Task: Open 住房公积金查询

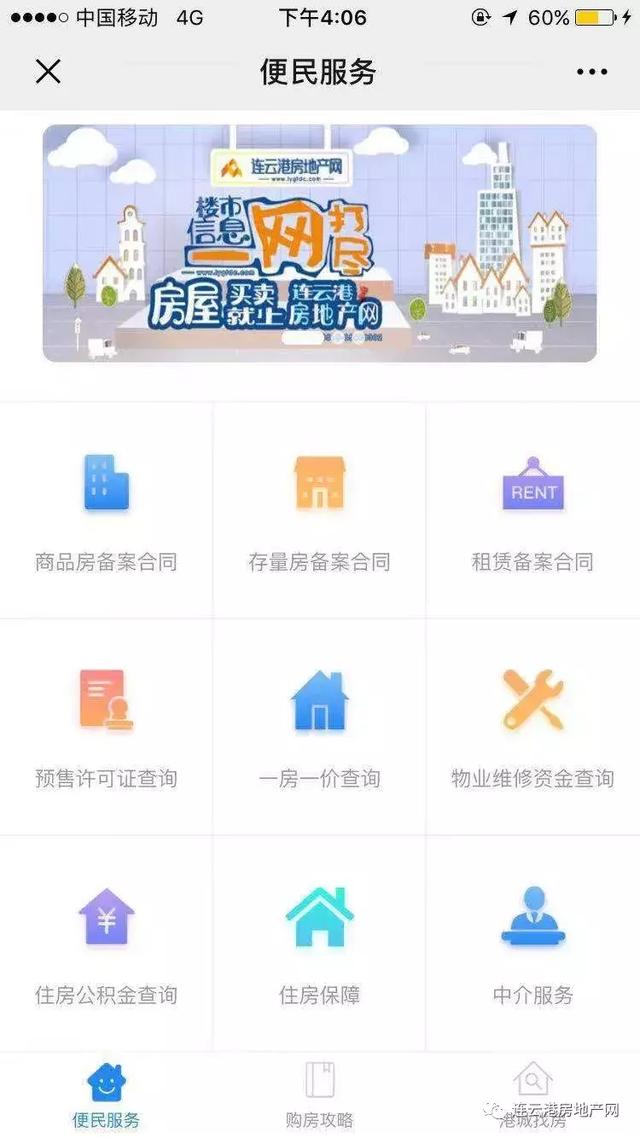Action: point(106,943)
